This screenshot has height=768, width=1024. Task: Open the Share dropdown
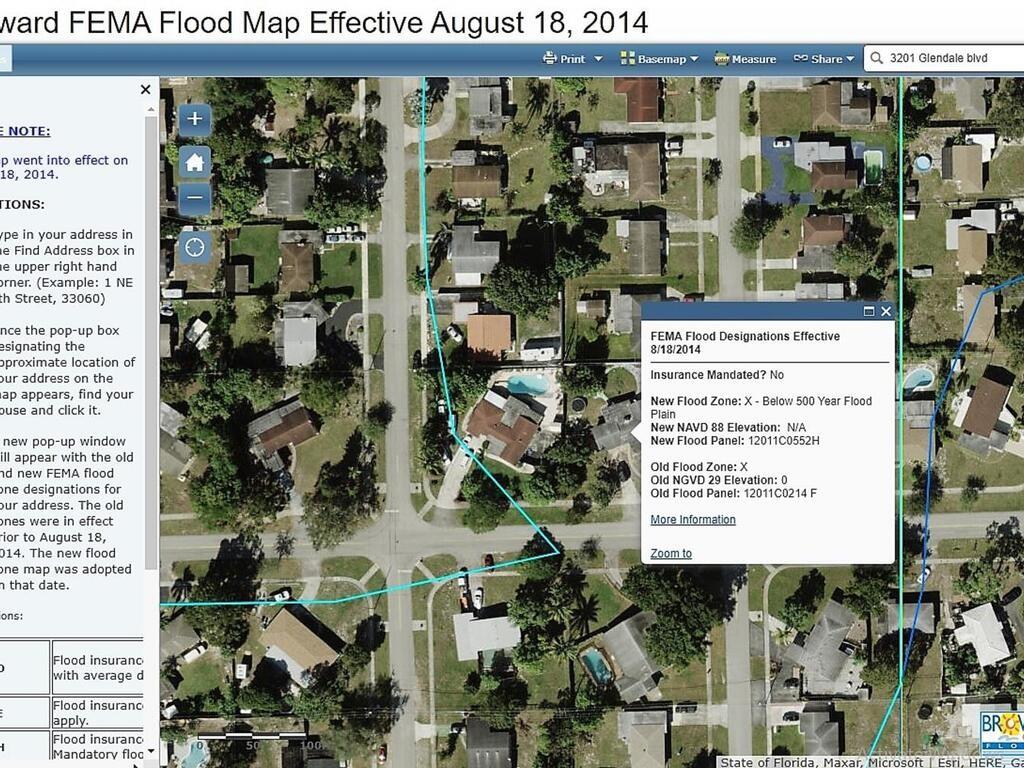(x=825, y=59)
